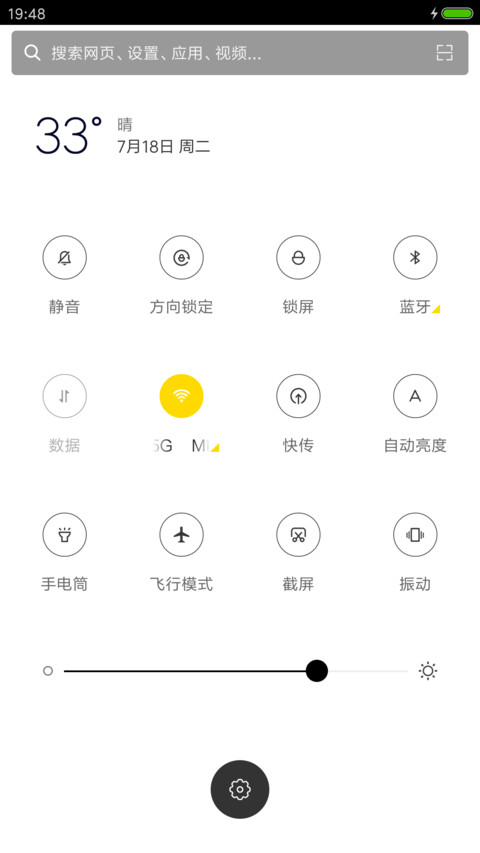Open the weather widget showing 33°
480x853 pixels.
click(124, 135)
